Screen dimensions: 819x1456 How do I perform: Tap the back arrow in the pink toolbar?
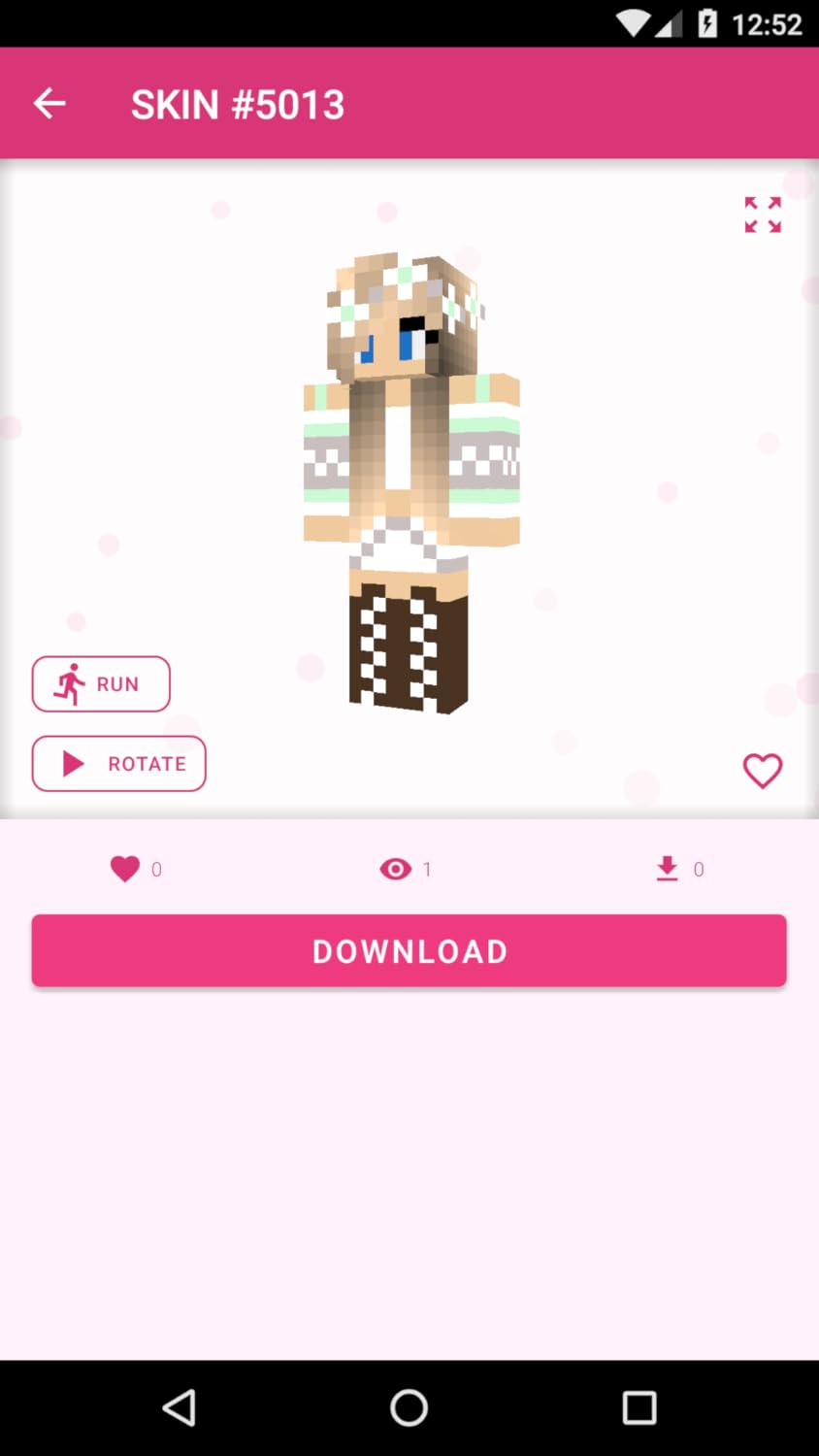(49, 103)
